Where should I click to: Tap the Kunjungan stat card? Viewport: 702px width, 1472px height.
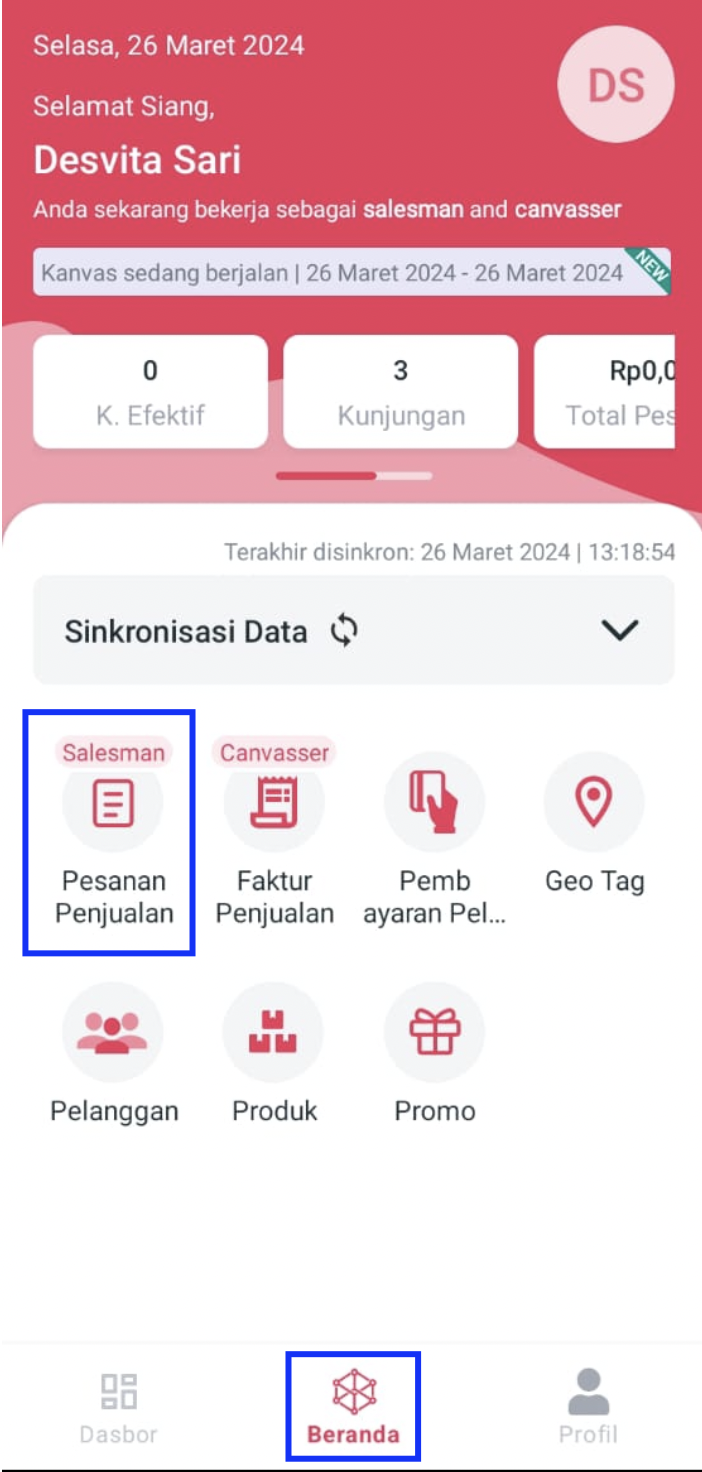point(400,391)
